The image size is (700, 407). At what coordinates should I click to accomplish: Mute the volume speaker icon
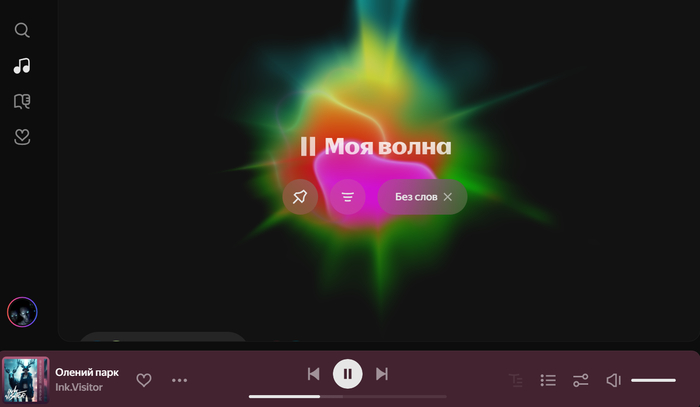[x=614, y=380]
